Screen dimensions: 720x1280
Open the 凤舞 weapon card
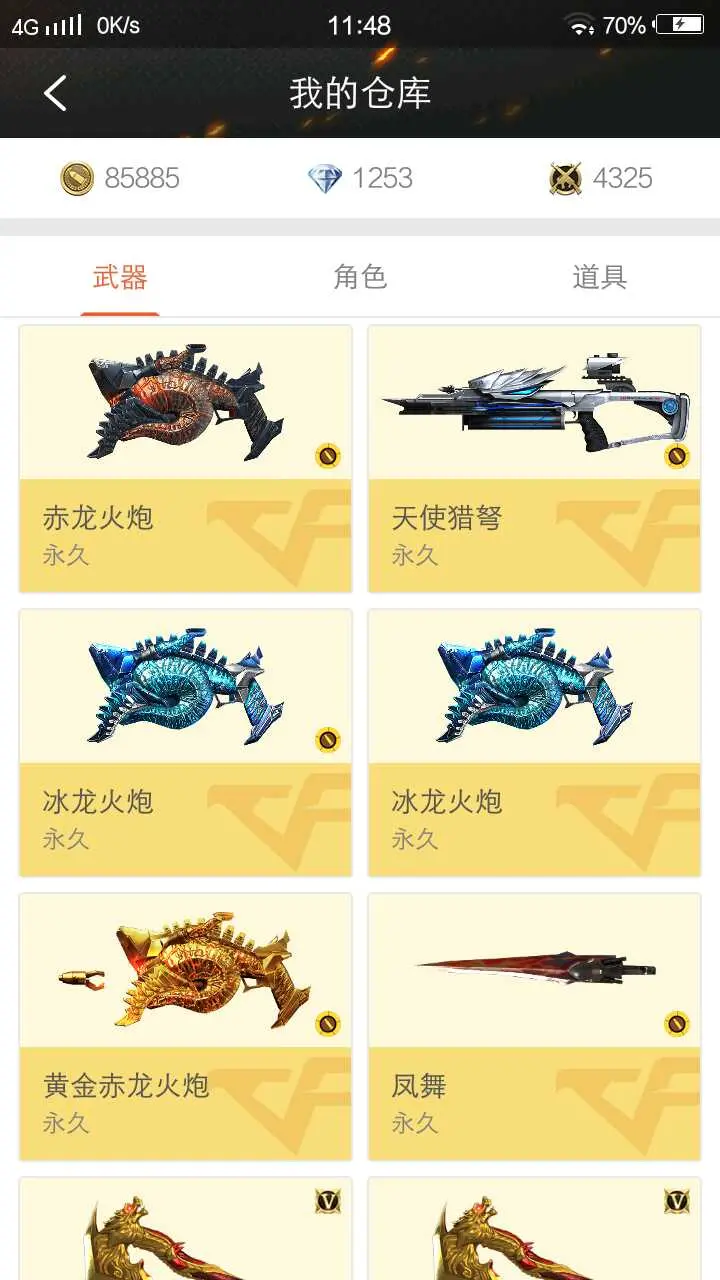coord(534,1027)
